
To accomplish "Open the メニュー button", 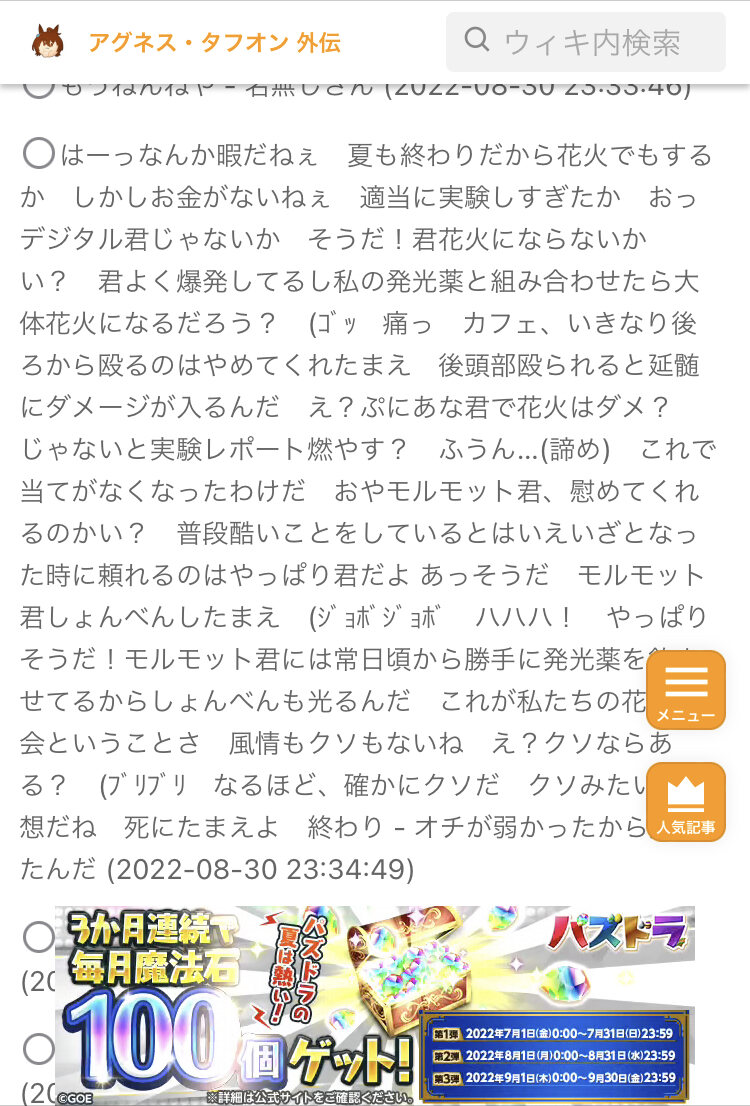I will [686, 690].
